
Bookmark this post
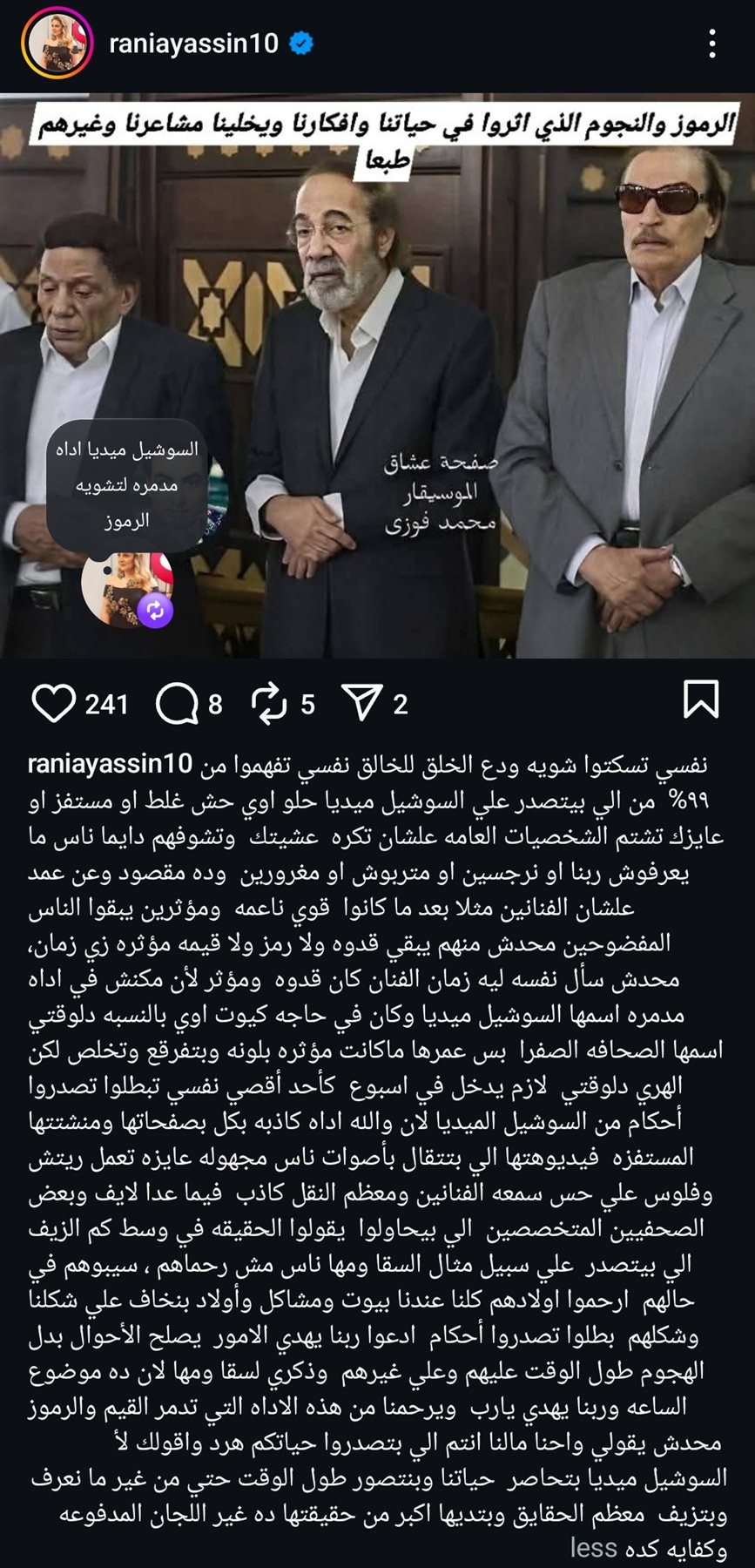click(x=701, y=700)
